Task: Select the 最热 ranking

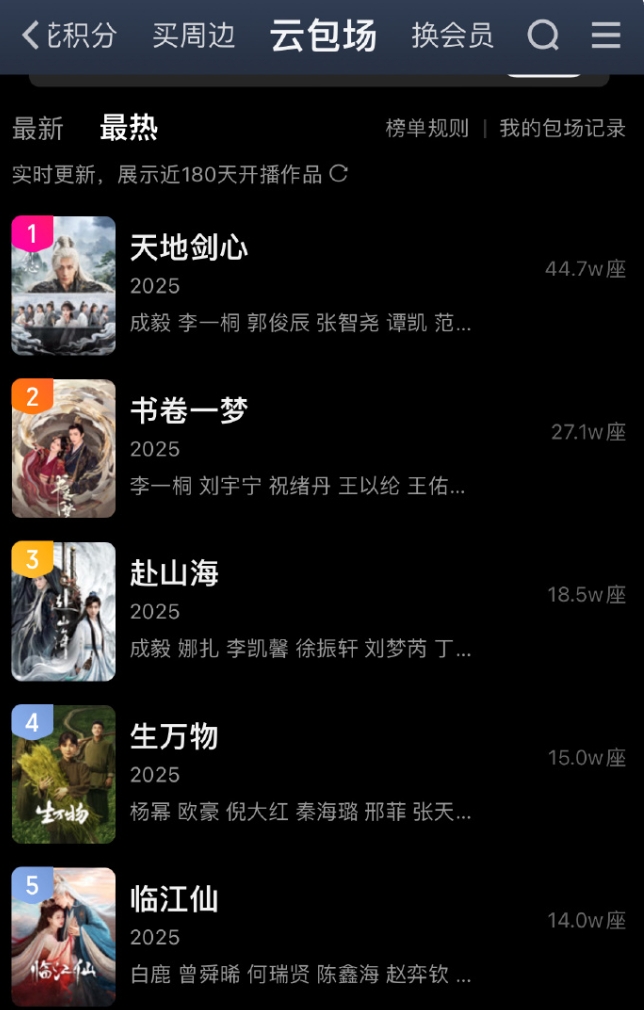Action: pyautogui.click(x=129, y=128)
